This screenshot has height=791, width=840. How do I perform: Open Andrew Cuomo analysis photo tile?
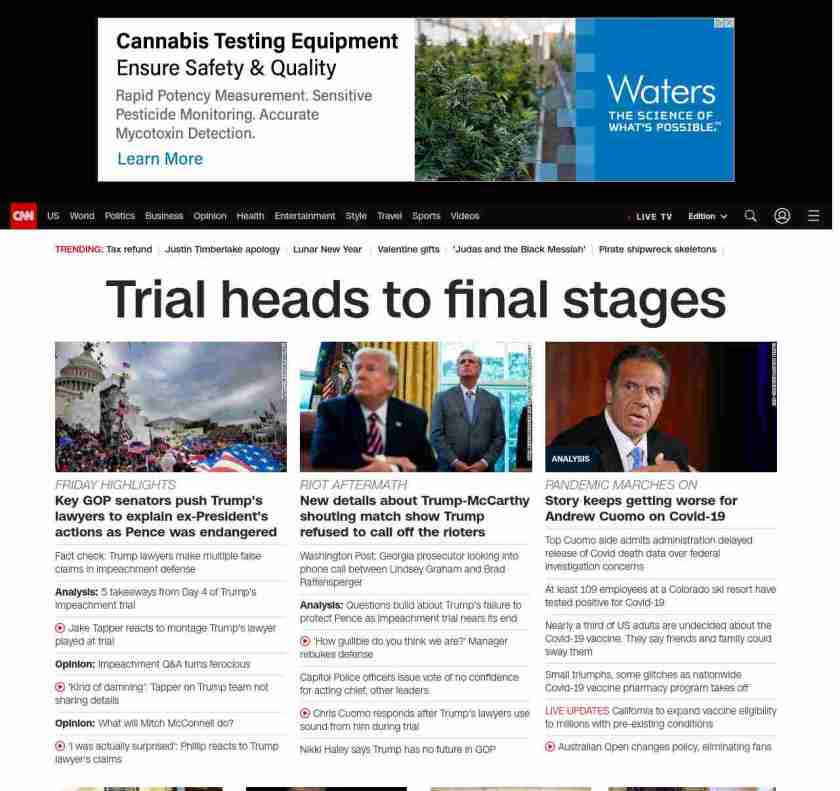[x=660, y=406]
